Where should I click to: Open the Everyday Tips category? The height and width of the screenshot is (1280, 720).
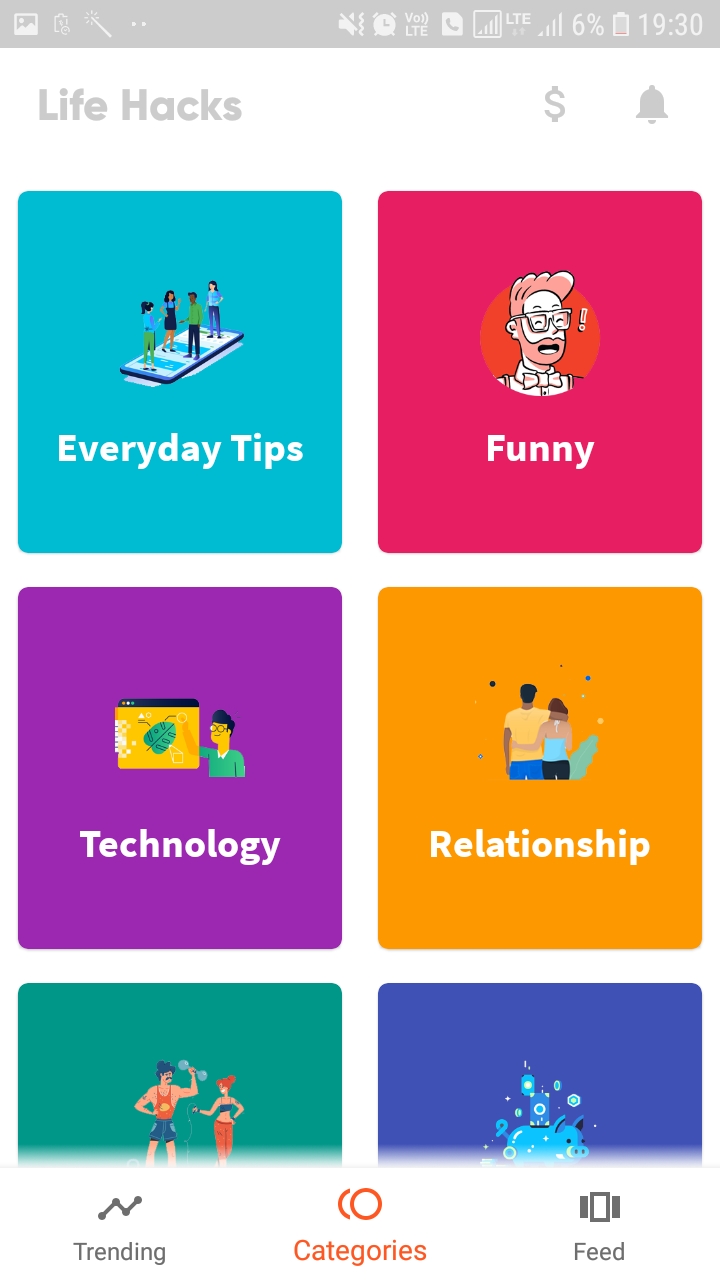pos(180,372)
